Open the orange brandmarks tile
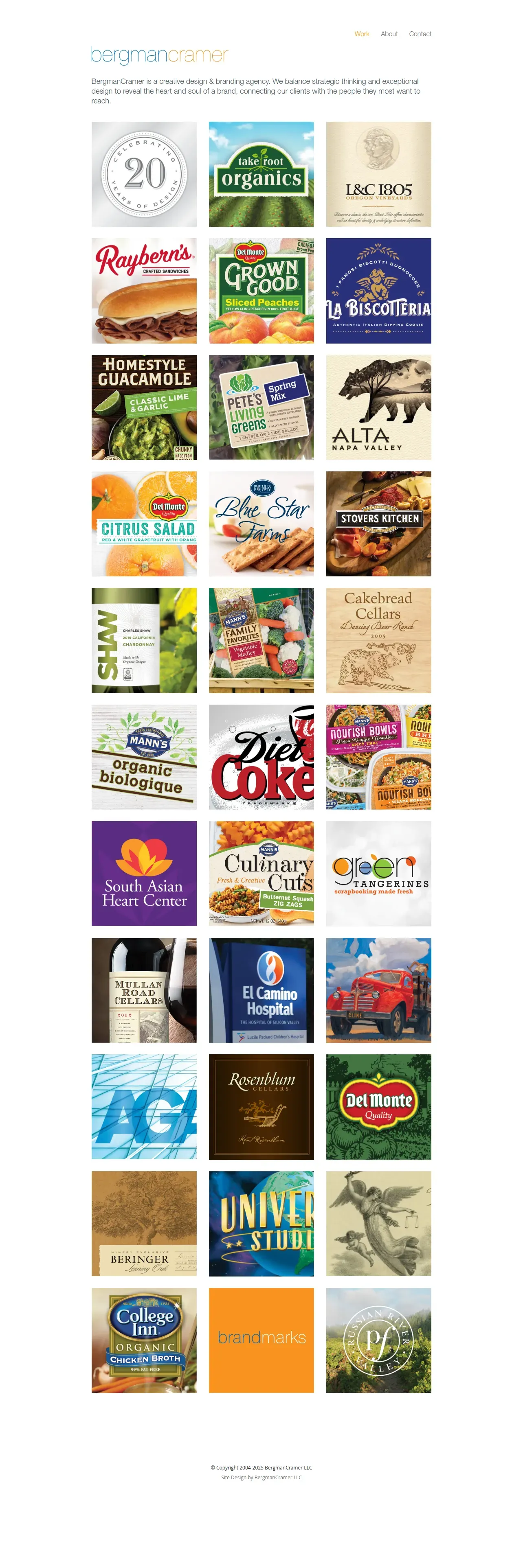This screenshot has width=523, height=1568. (261, 1340)
